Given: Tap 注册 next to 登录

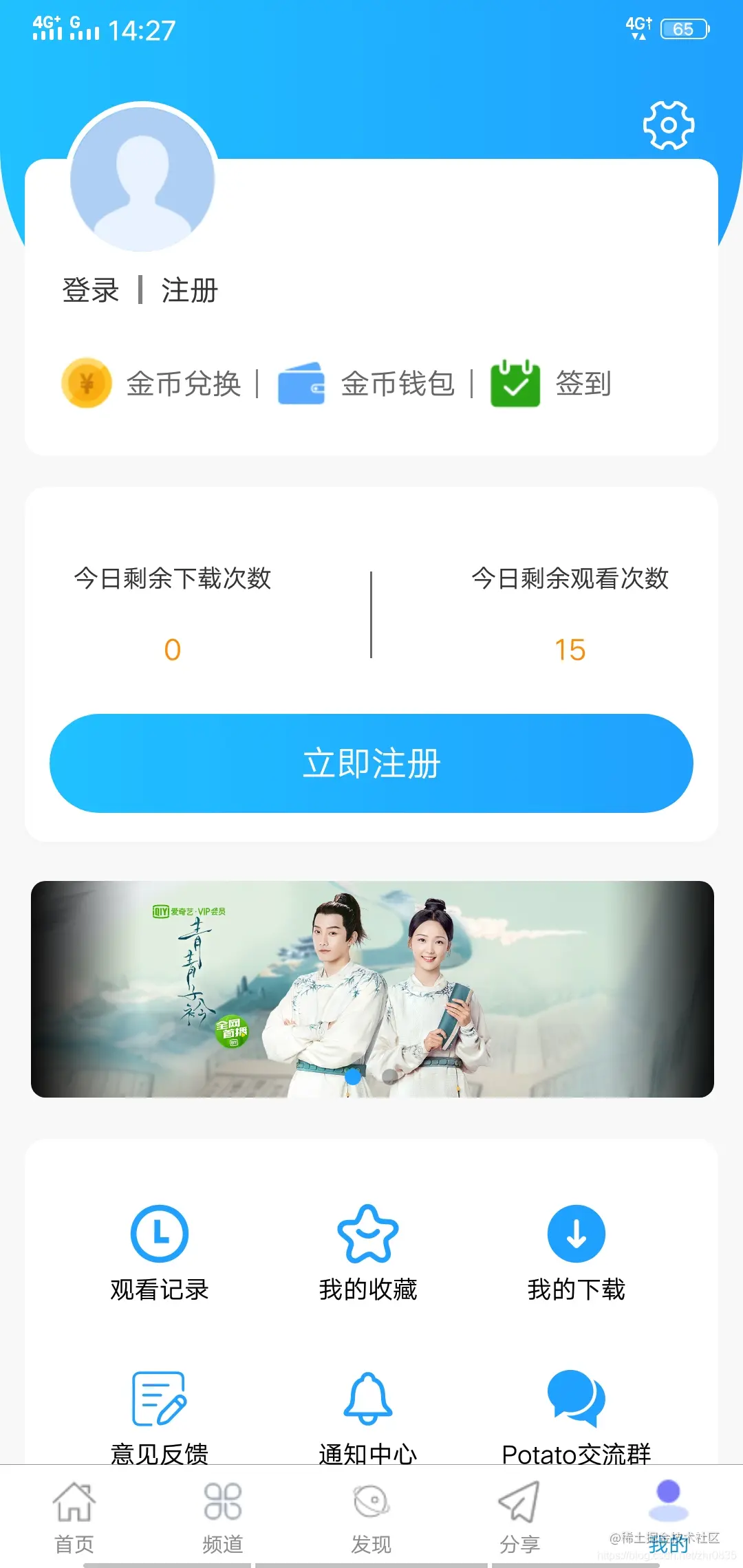Looking at the screenshot, I should pyautogui.click(x=189, y=290).
